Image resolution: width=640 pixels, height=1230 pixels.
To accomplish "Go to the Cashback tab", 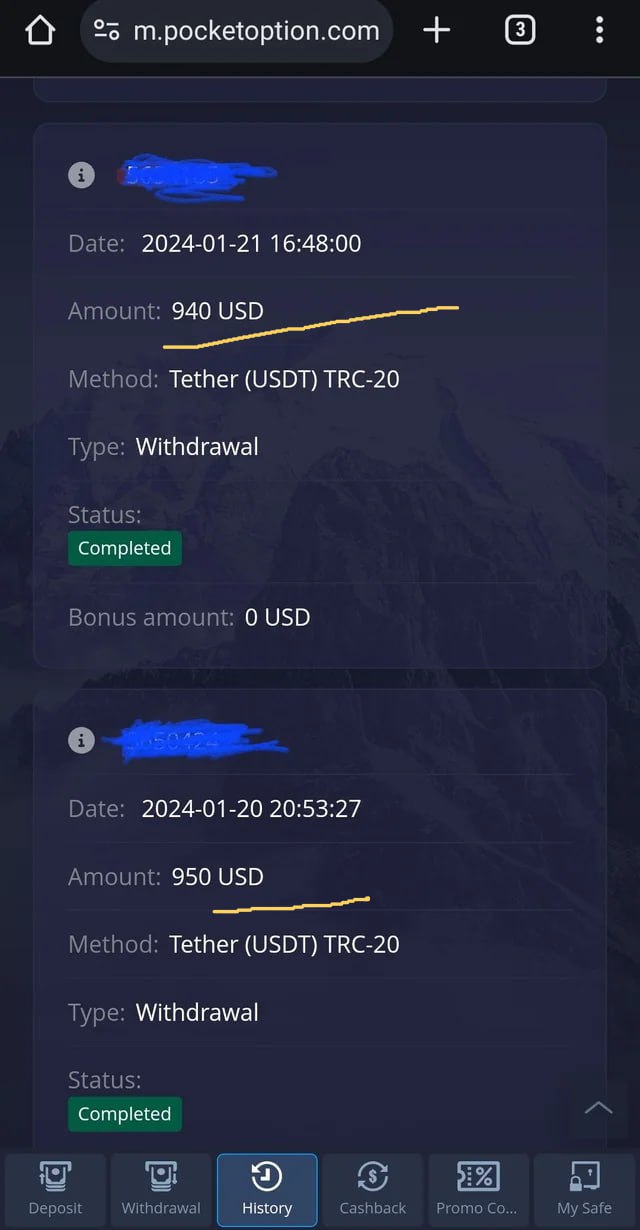I will 373,1190.
